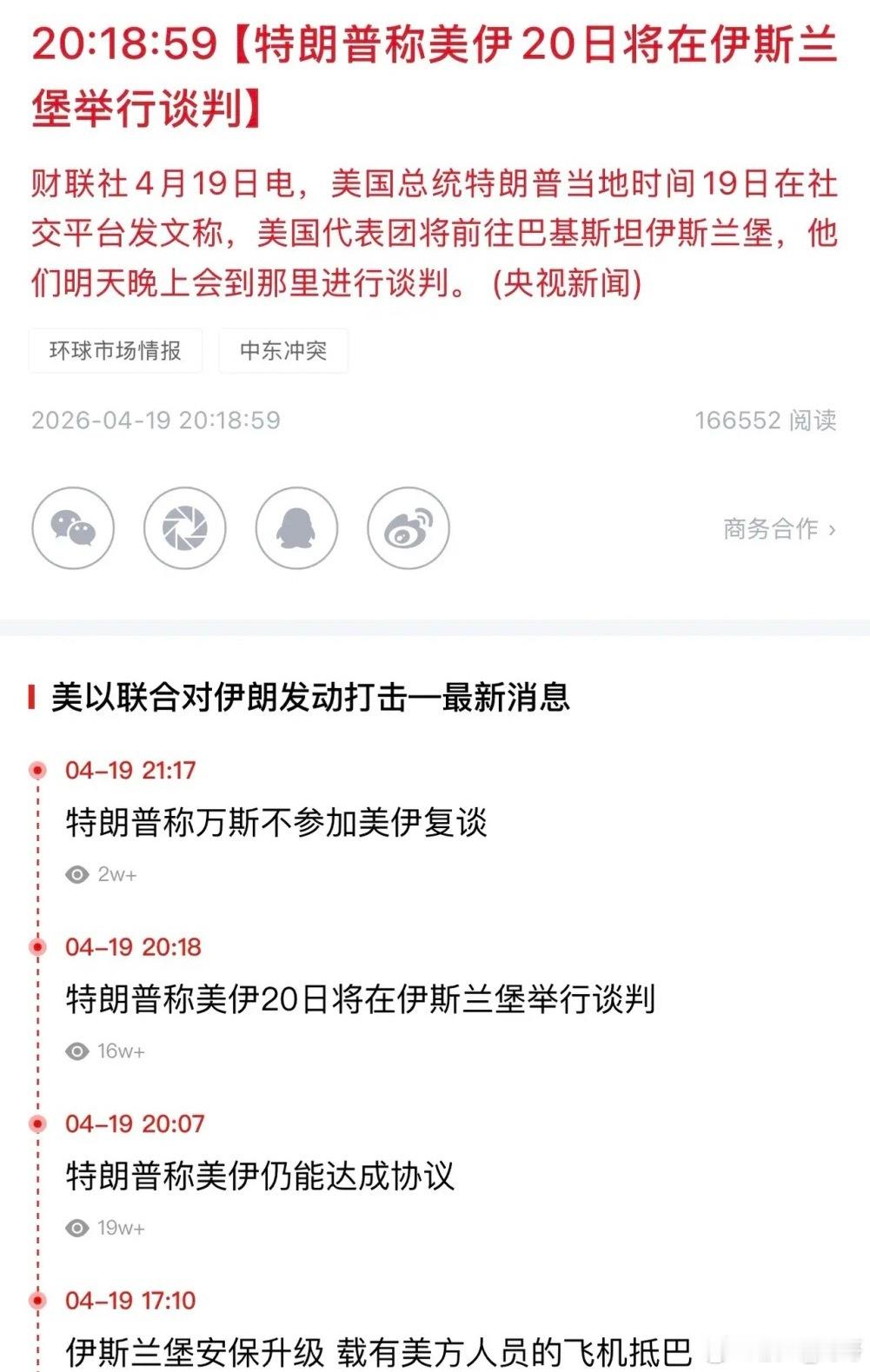The width and height of the screenshot is (870, 1372).
Task: Expand 商务合作 via its chevron
Action: tap(830, 528)
